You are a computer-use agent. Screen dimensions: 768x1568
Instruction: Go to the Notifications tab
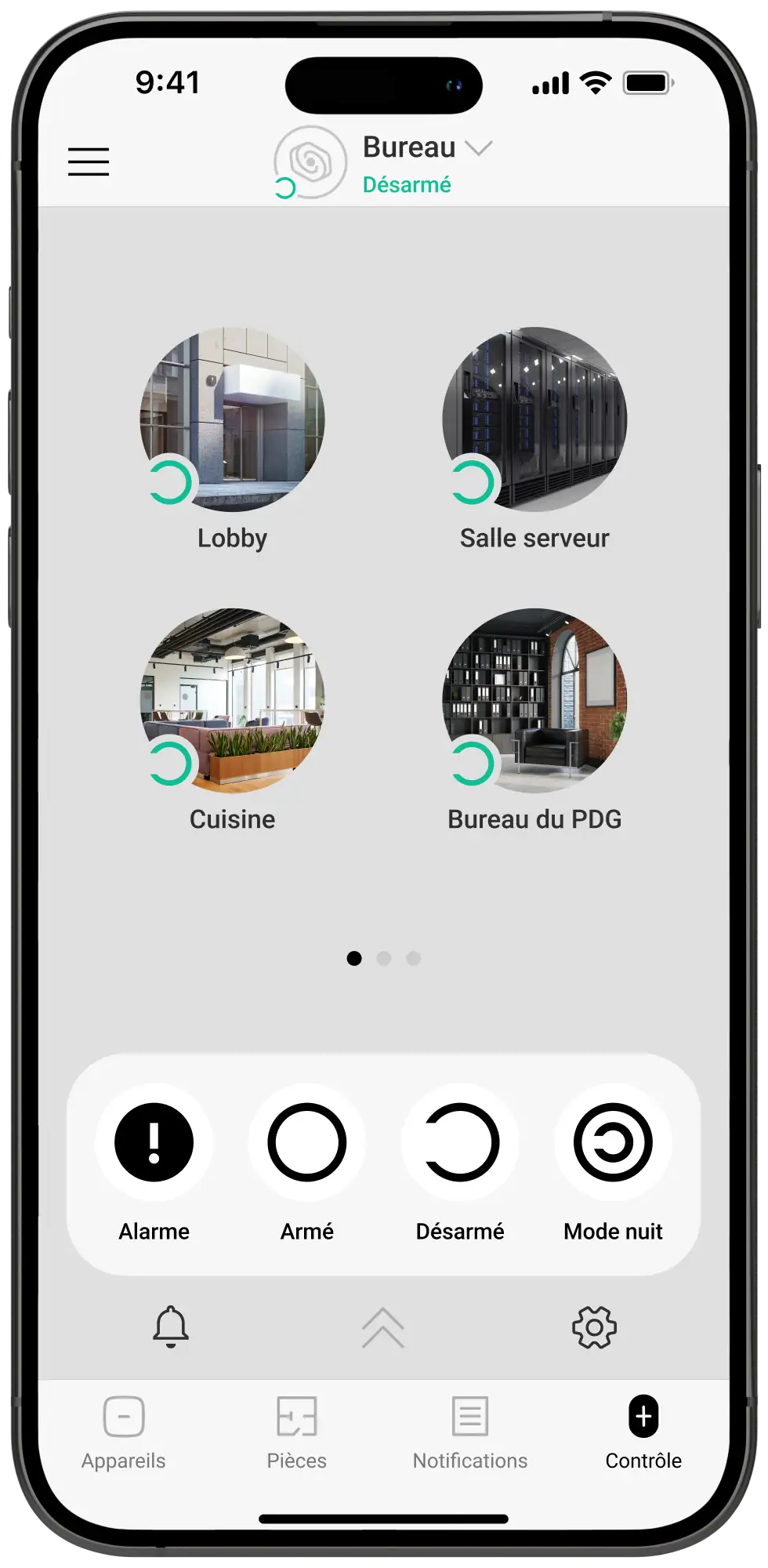[x=470, y=1432]
